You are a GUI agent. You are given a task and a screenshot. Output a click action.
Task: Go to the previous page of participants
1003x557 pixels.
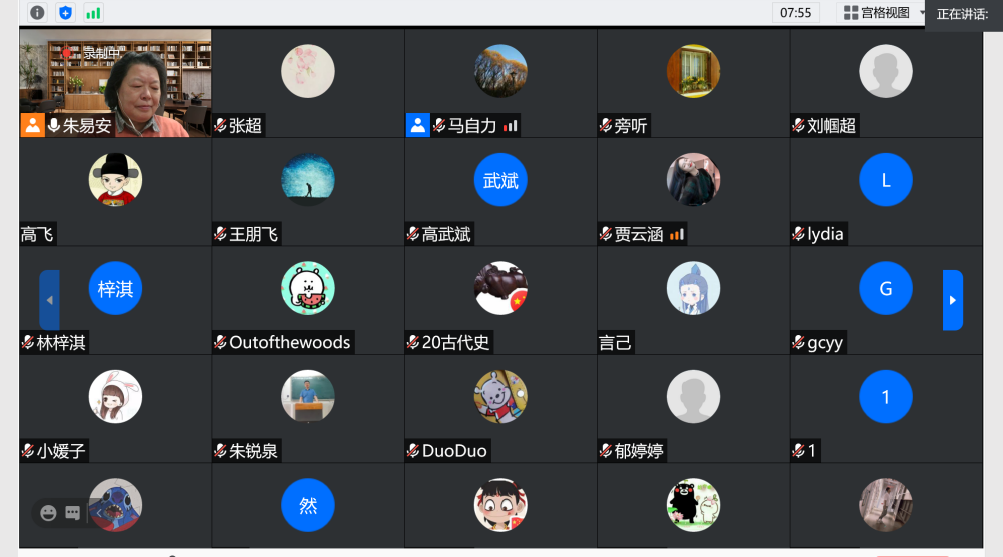[x=49, y=300]
